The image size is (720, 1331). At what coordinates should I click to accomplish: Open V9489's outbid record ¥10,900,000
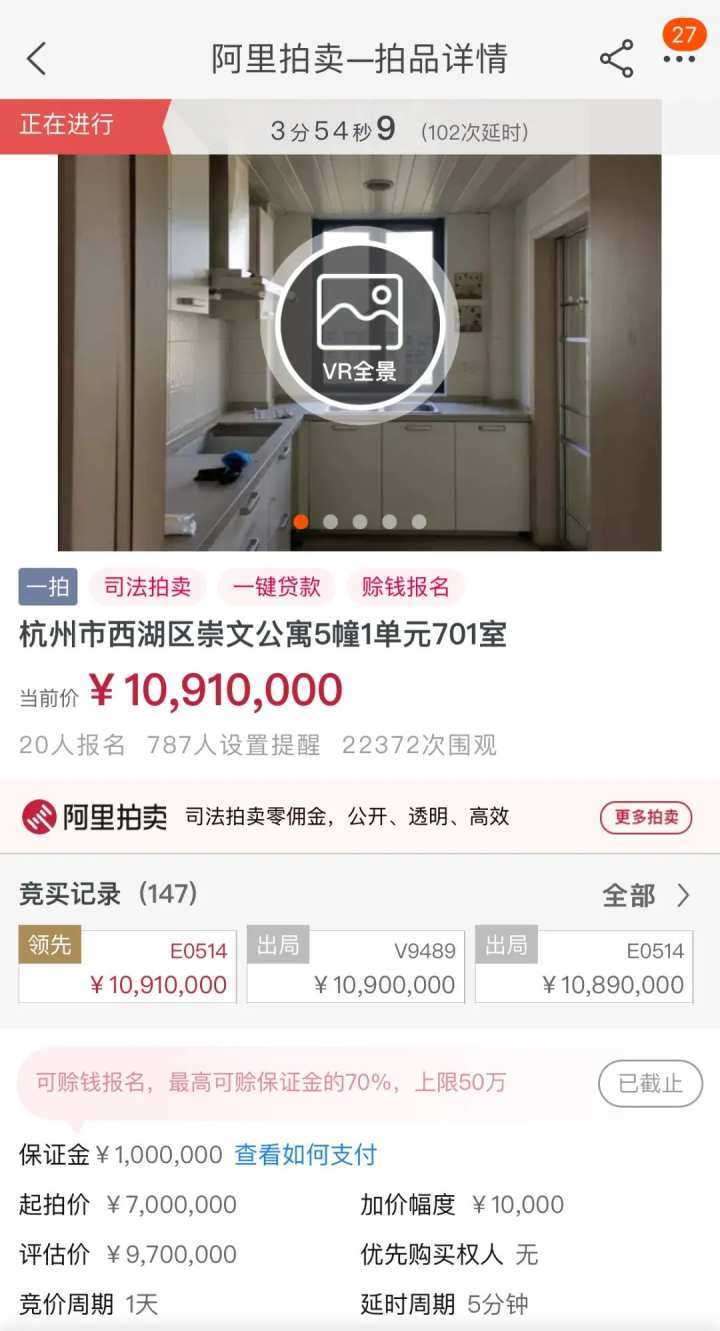[x=356, y=966]
